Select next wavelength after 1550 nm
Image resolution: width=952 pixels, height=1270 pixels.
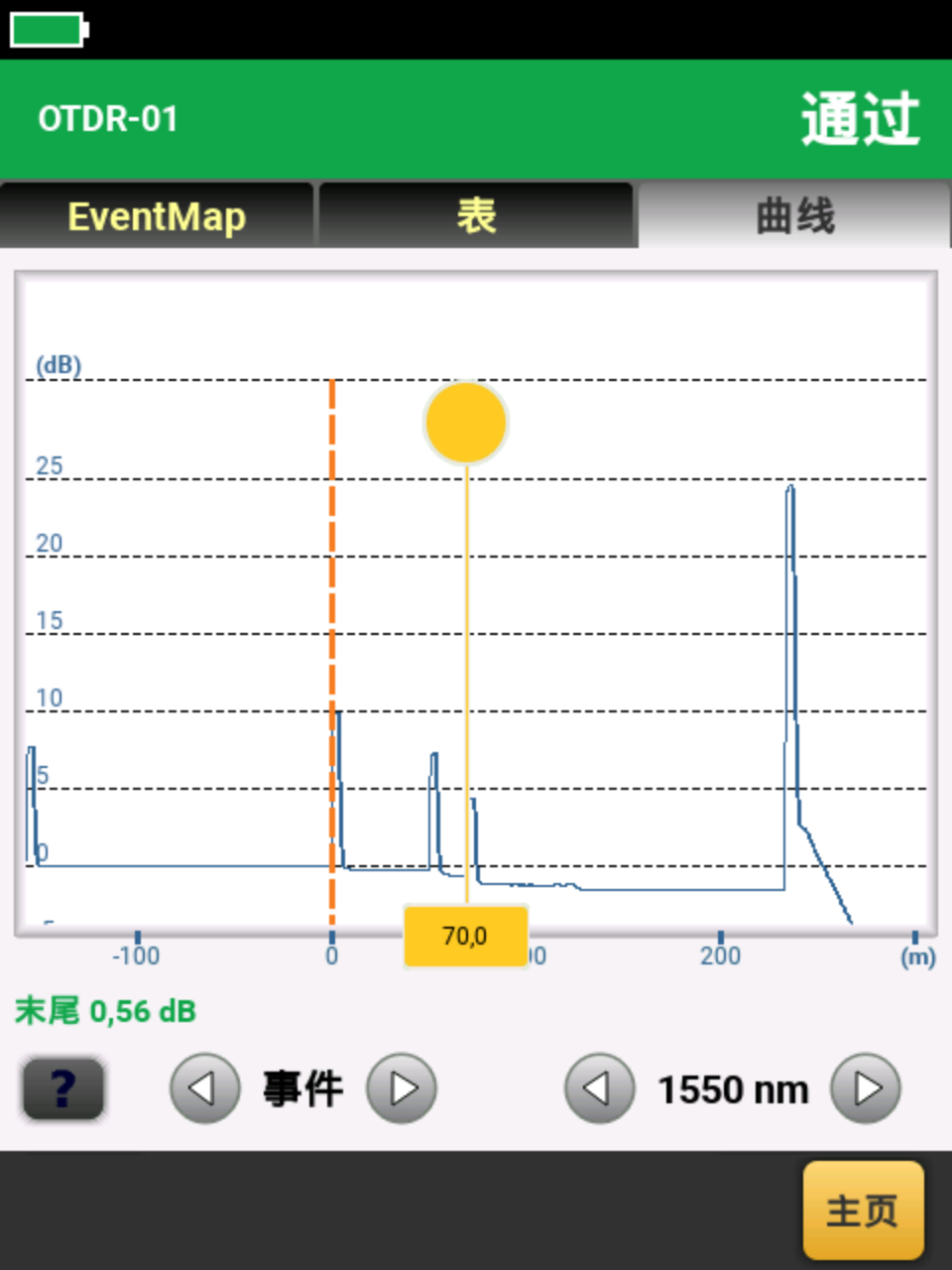tap(866, 1088)
